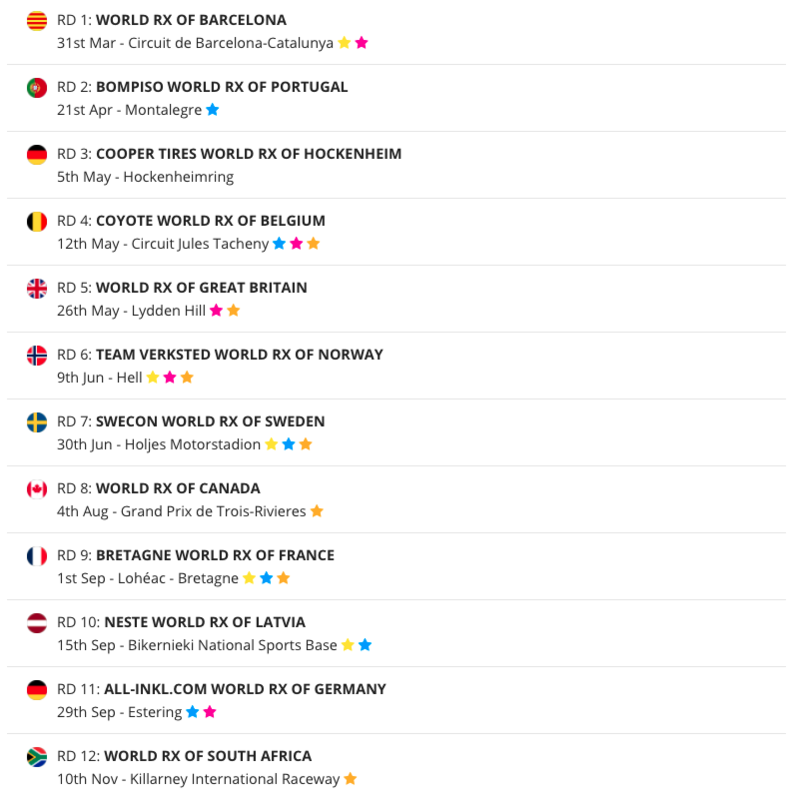Select Neste World RX of Latvia

coord(204,623)
